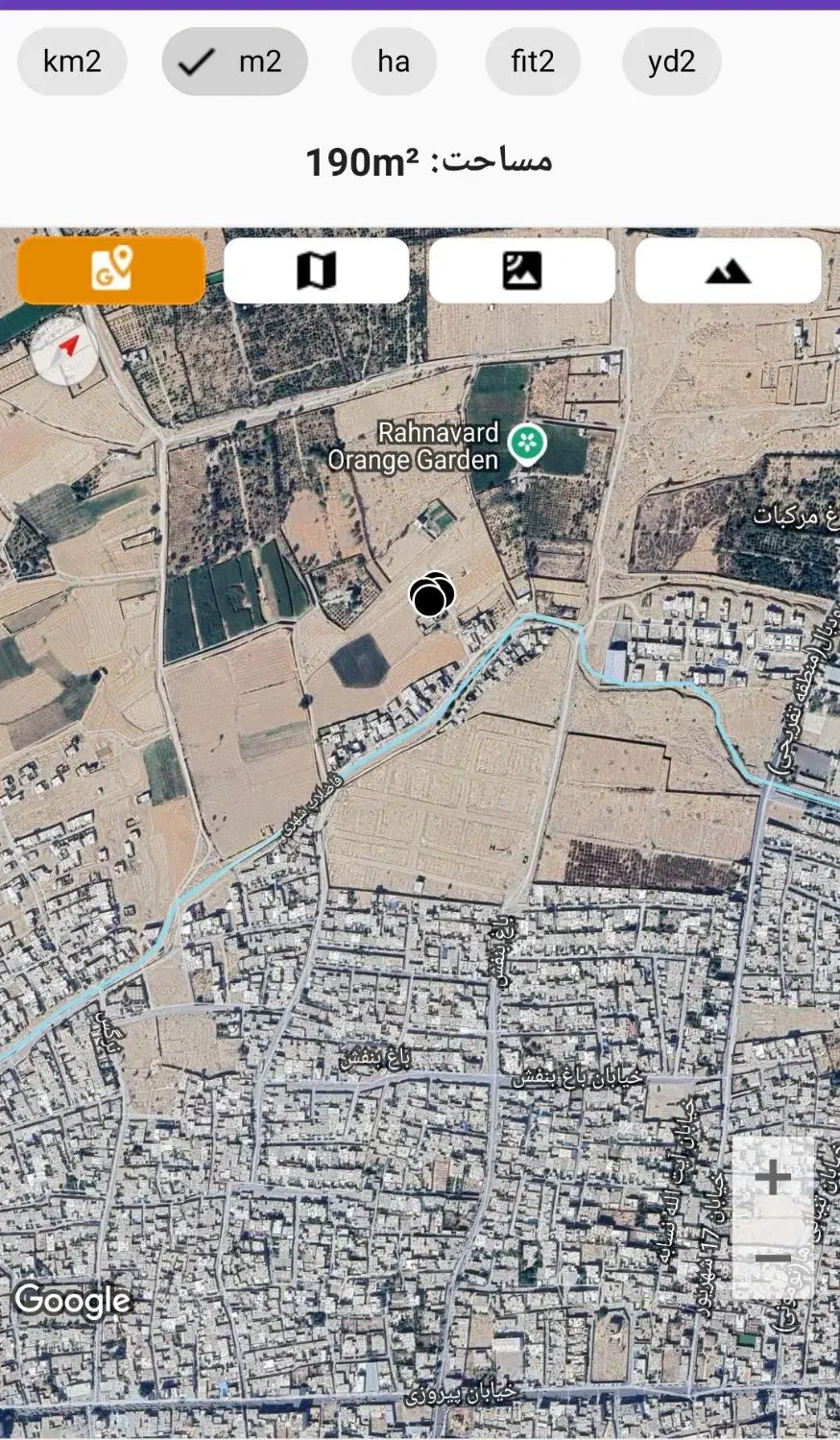This screenshot has height=1440, width=840.
Task: Tap the orange Google satellite layer button
Action: [x=111, y=271]
